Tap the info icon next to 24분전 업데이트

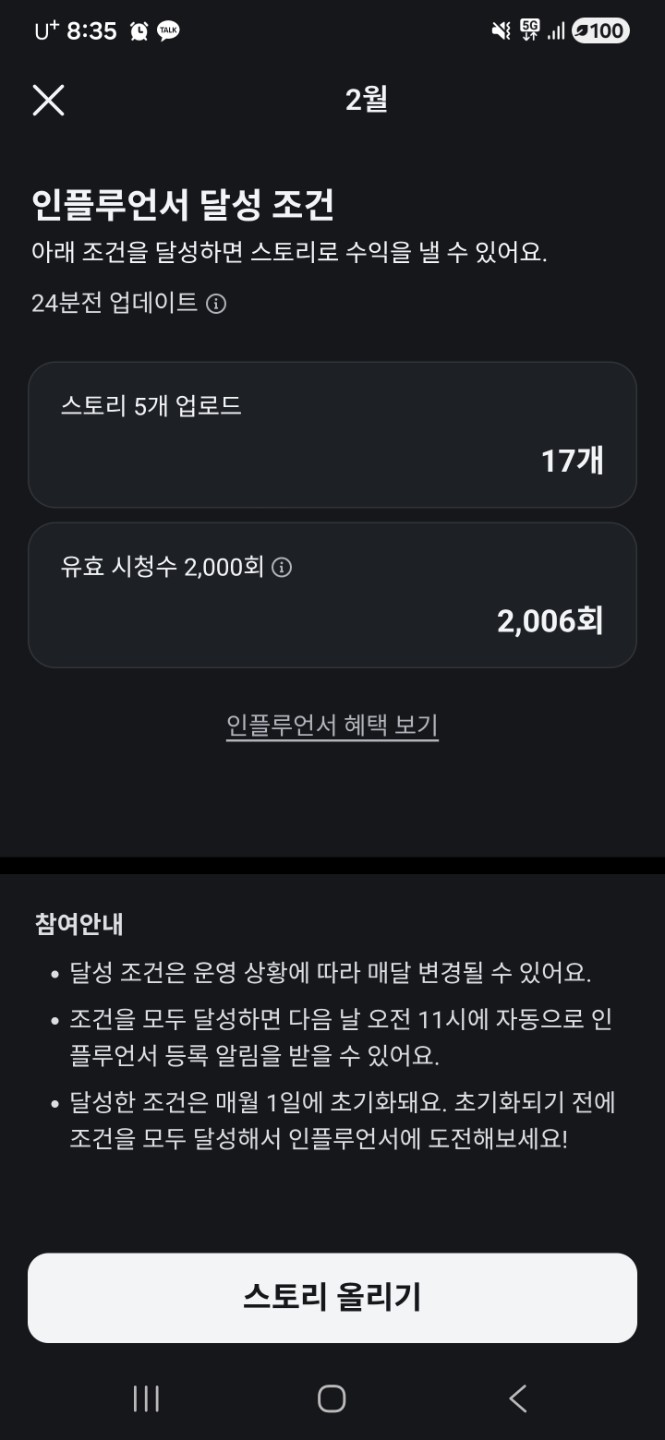216,304
